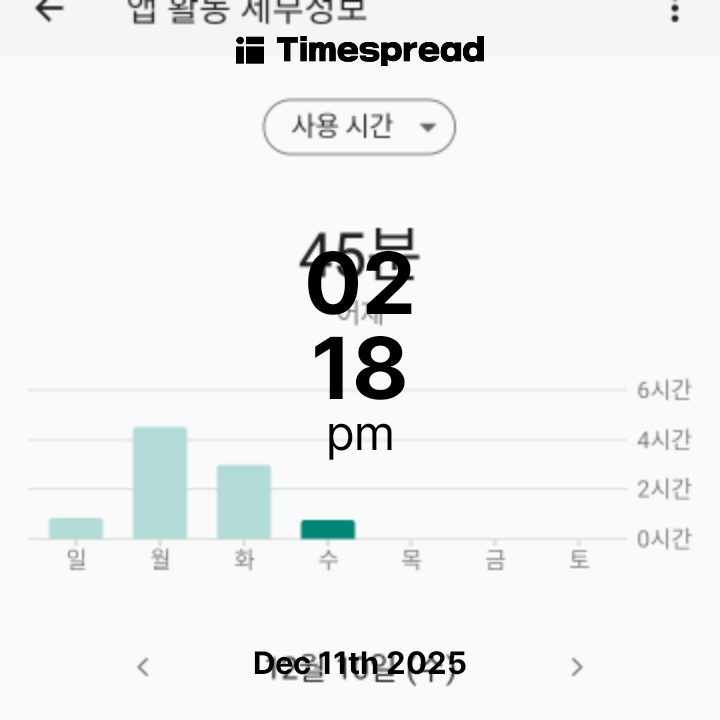Screen dimensions: 720x720
Task: Go to the previous day
Action: pyautogui.click(x=143, y=667)
